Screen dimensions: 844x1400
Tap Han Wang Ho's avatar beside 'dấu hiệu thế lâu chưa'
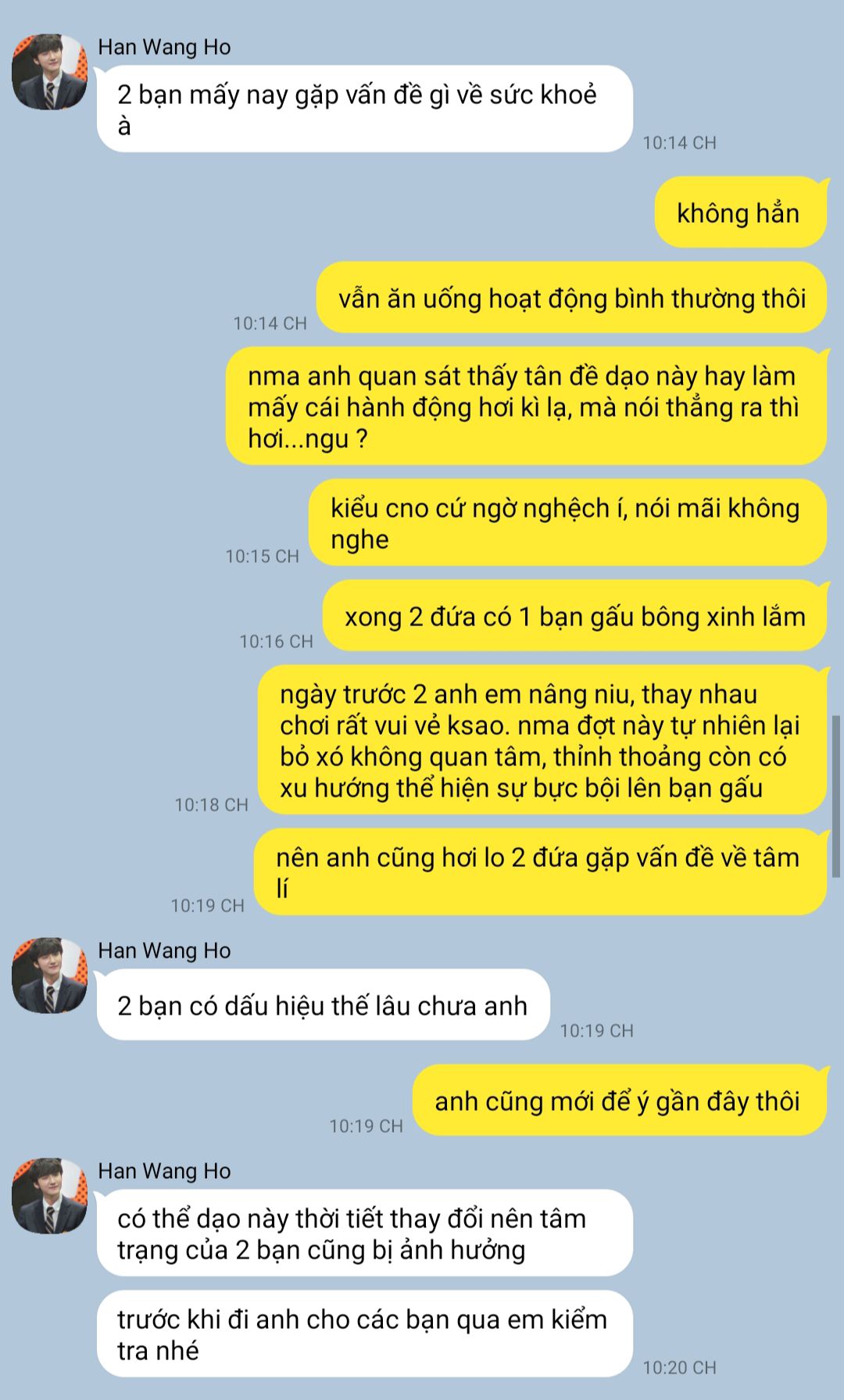click(x=49, y=975)
